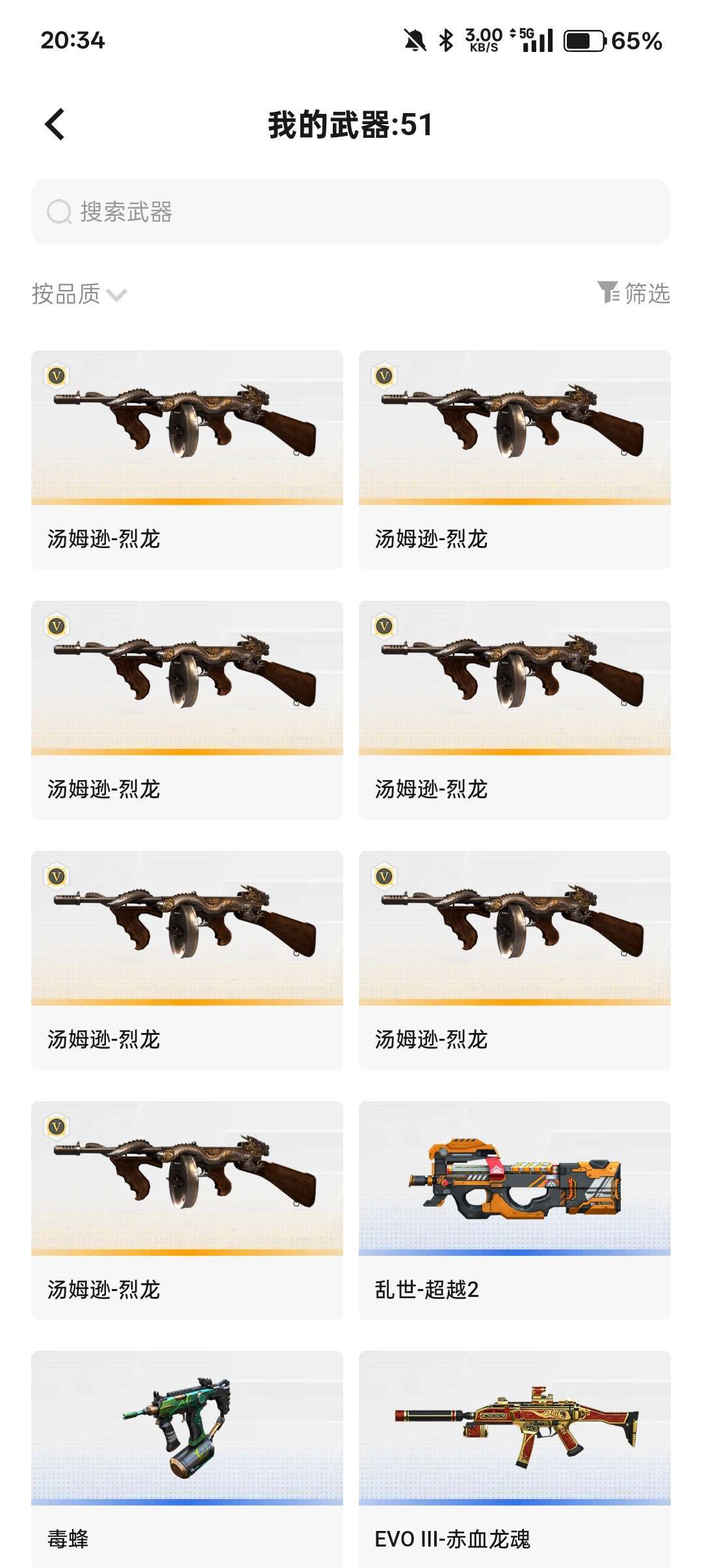Tap the muted notification bell icon
The width and height of the screenshot is (702, 1568).
coord(414,40)
